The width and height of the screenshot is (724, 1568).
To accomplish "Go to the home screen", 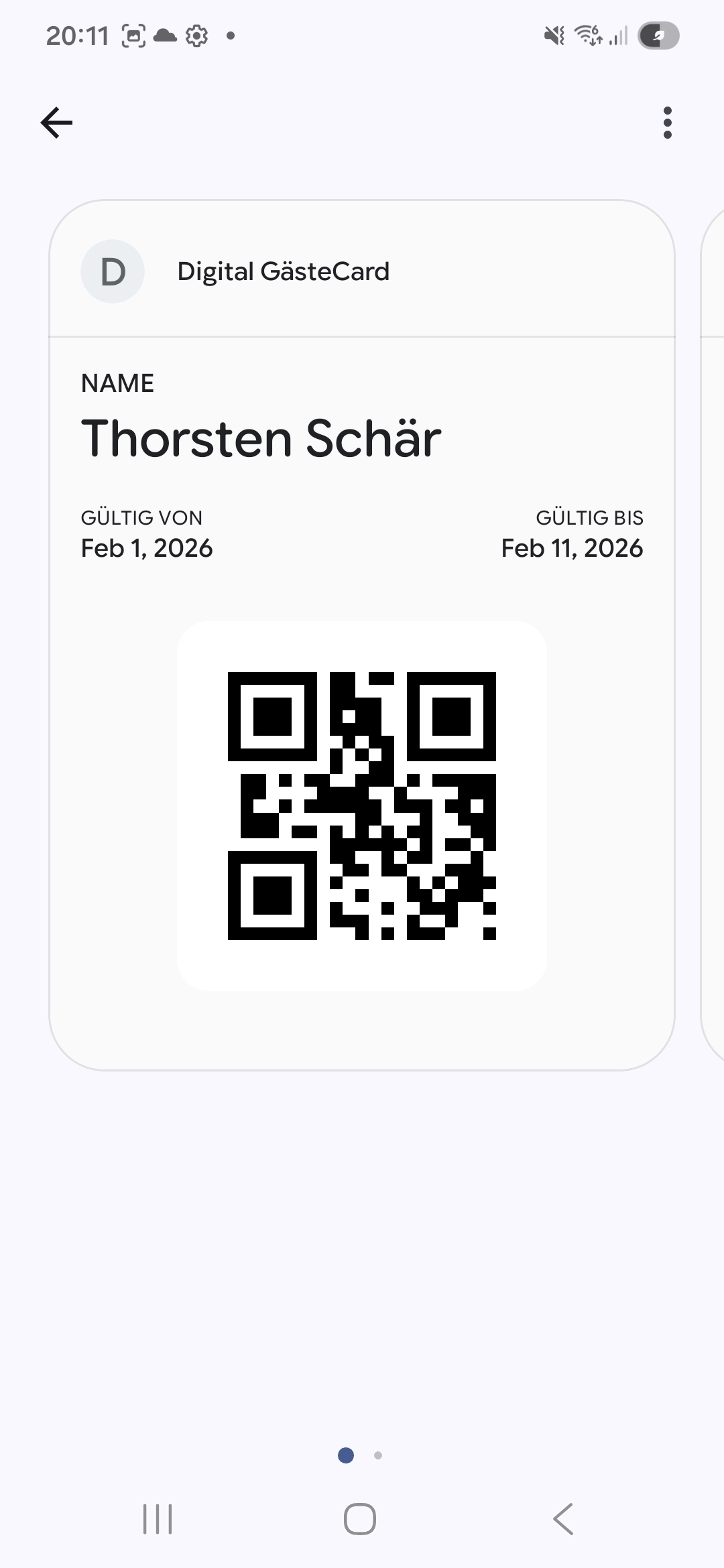I will point(360,1518).
